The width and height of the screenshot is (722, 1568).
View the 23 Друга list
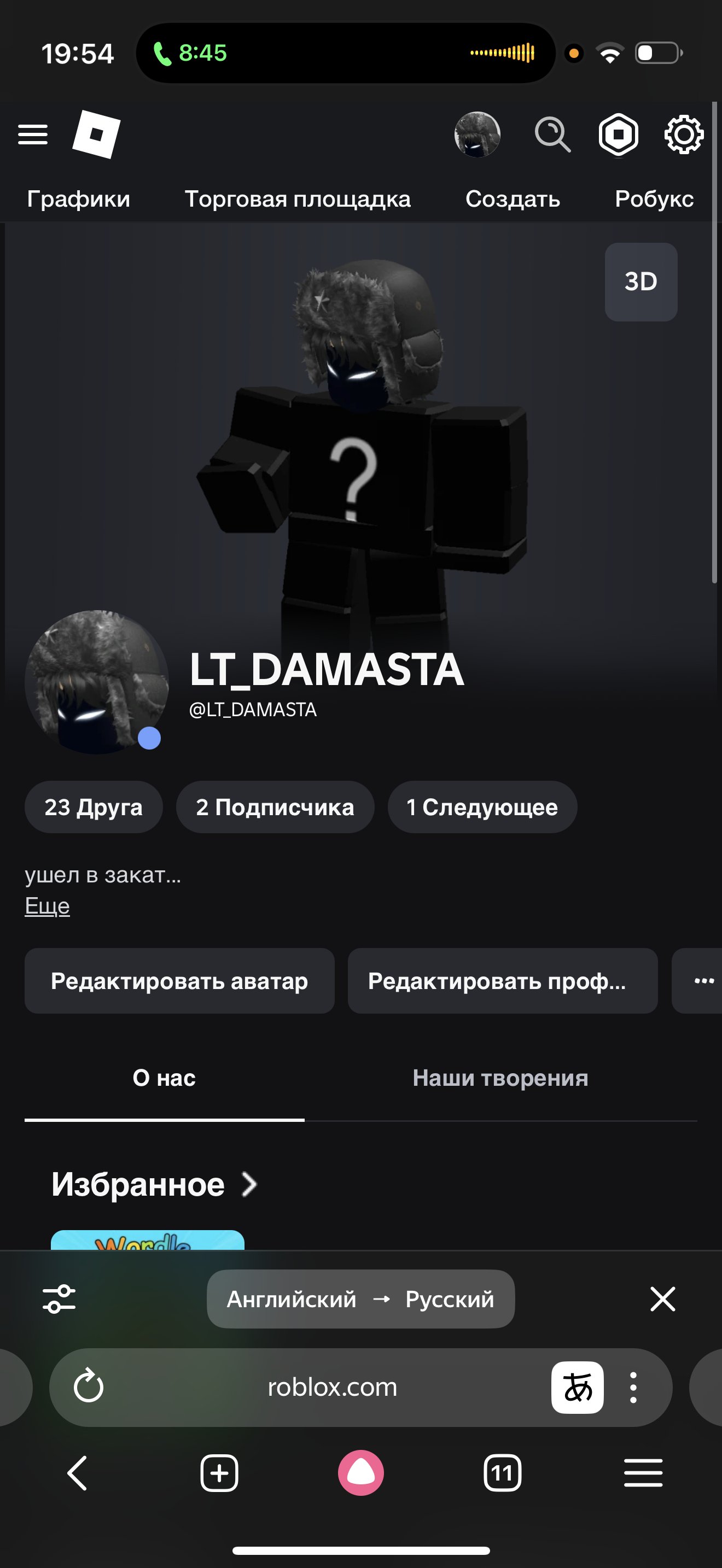(x=94, y=807)
